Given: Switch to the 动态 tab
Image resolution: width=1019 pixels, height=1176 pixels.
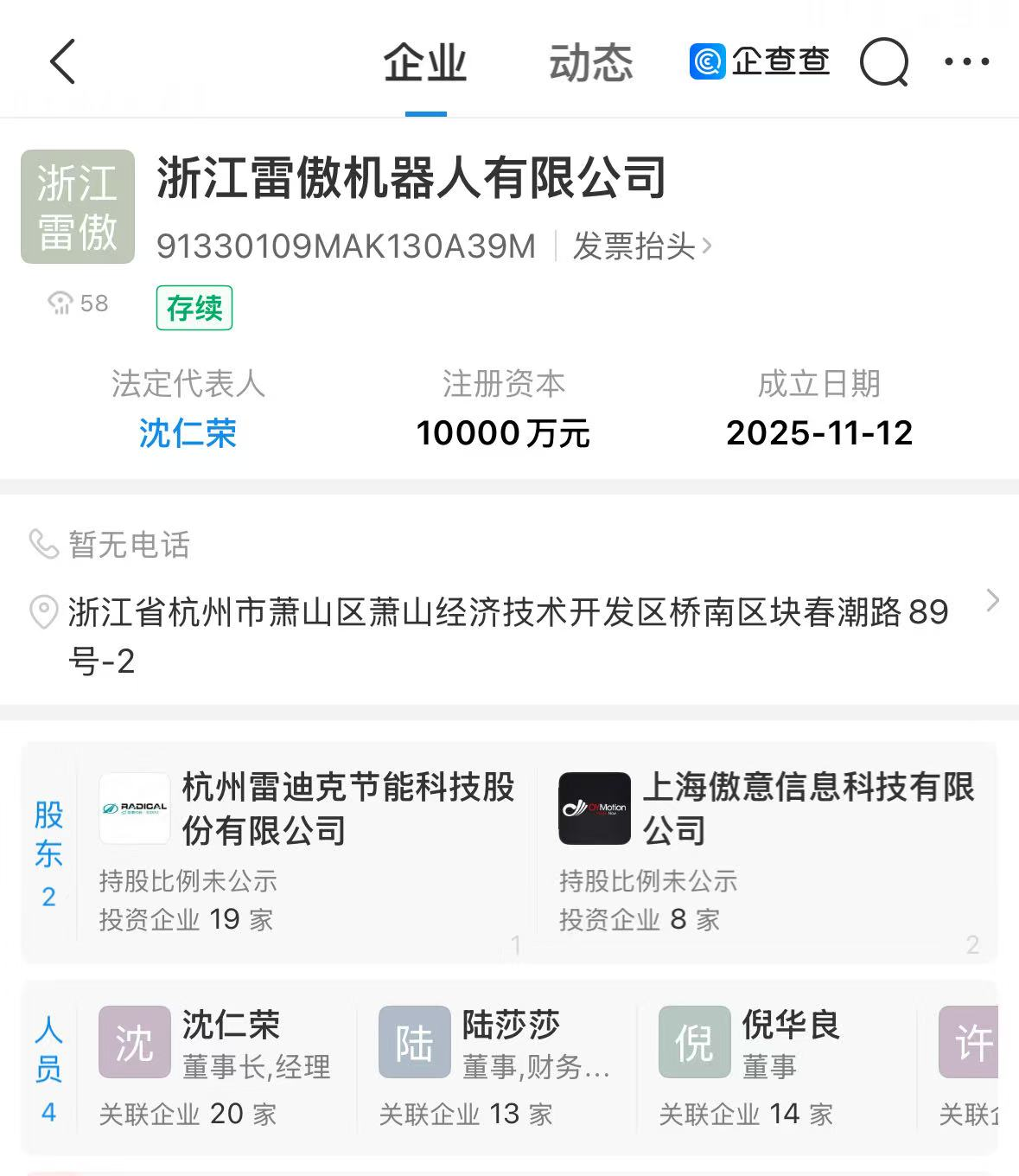Looking at the screenshot, I should click(x=590, y=63).
